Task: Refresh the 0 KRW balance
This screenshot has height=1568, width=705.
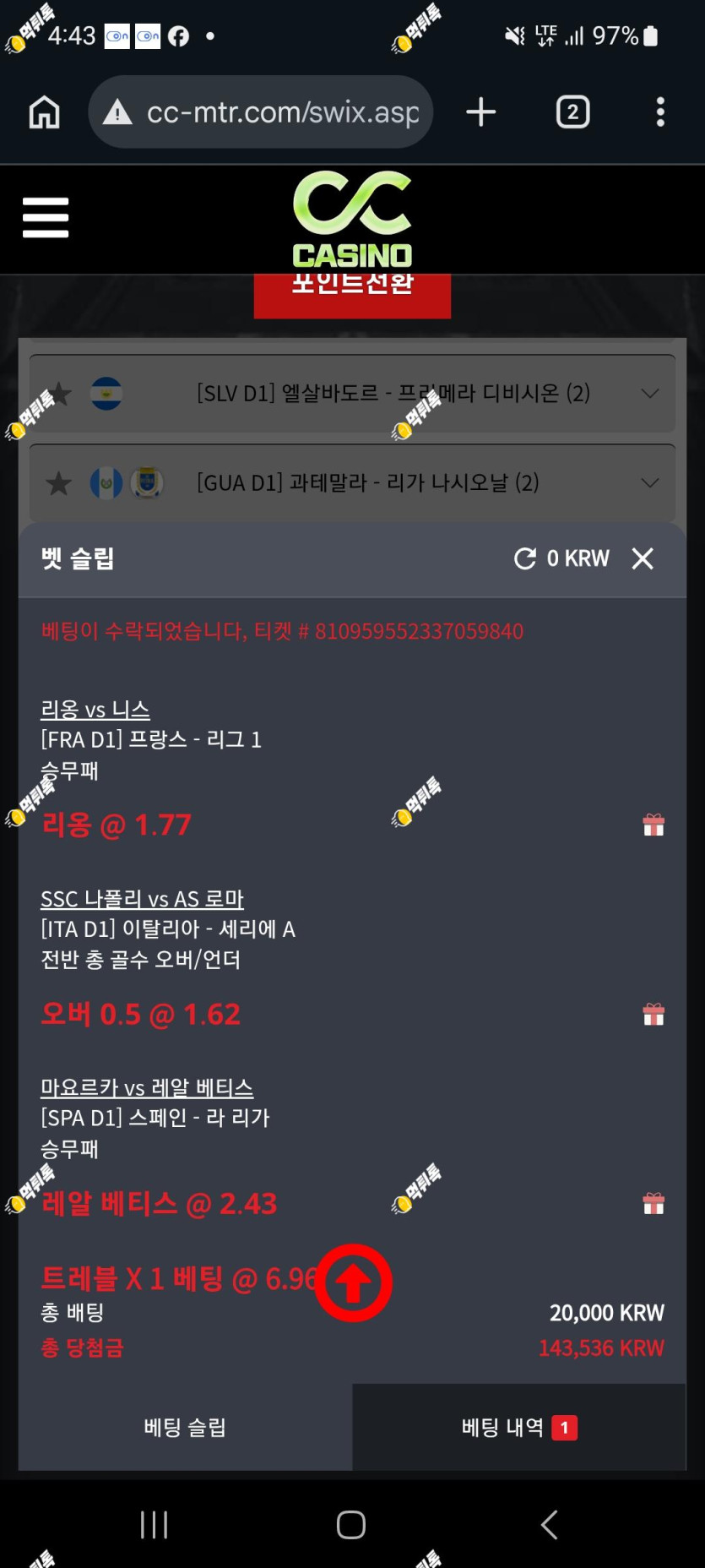Action: click(525, 558)
